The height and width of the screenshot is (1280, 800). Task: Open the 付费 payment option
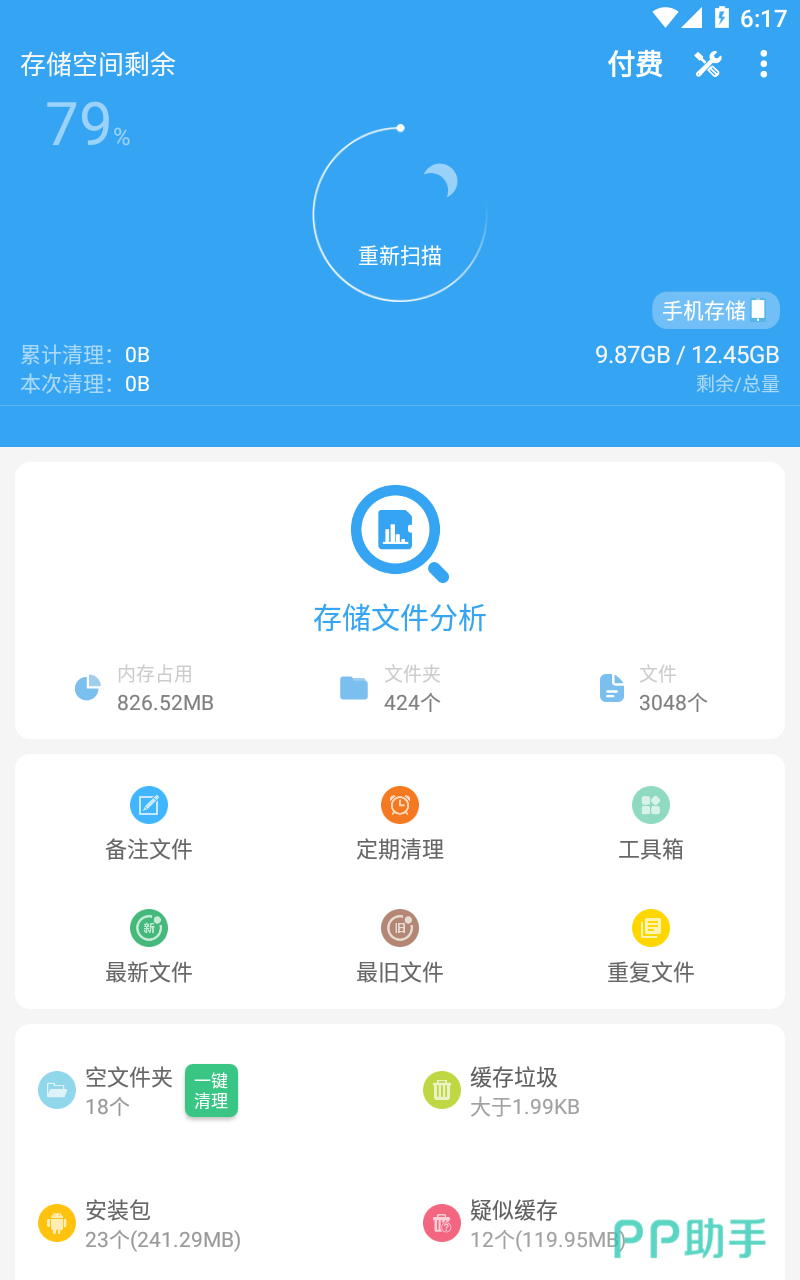click(x=635, y=65)
